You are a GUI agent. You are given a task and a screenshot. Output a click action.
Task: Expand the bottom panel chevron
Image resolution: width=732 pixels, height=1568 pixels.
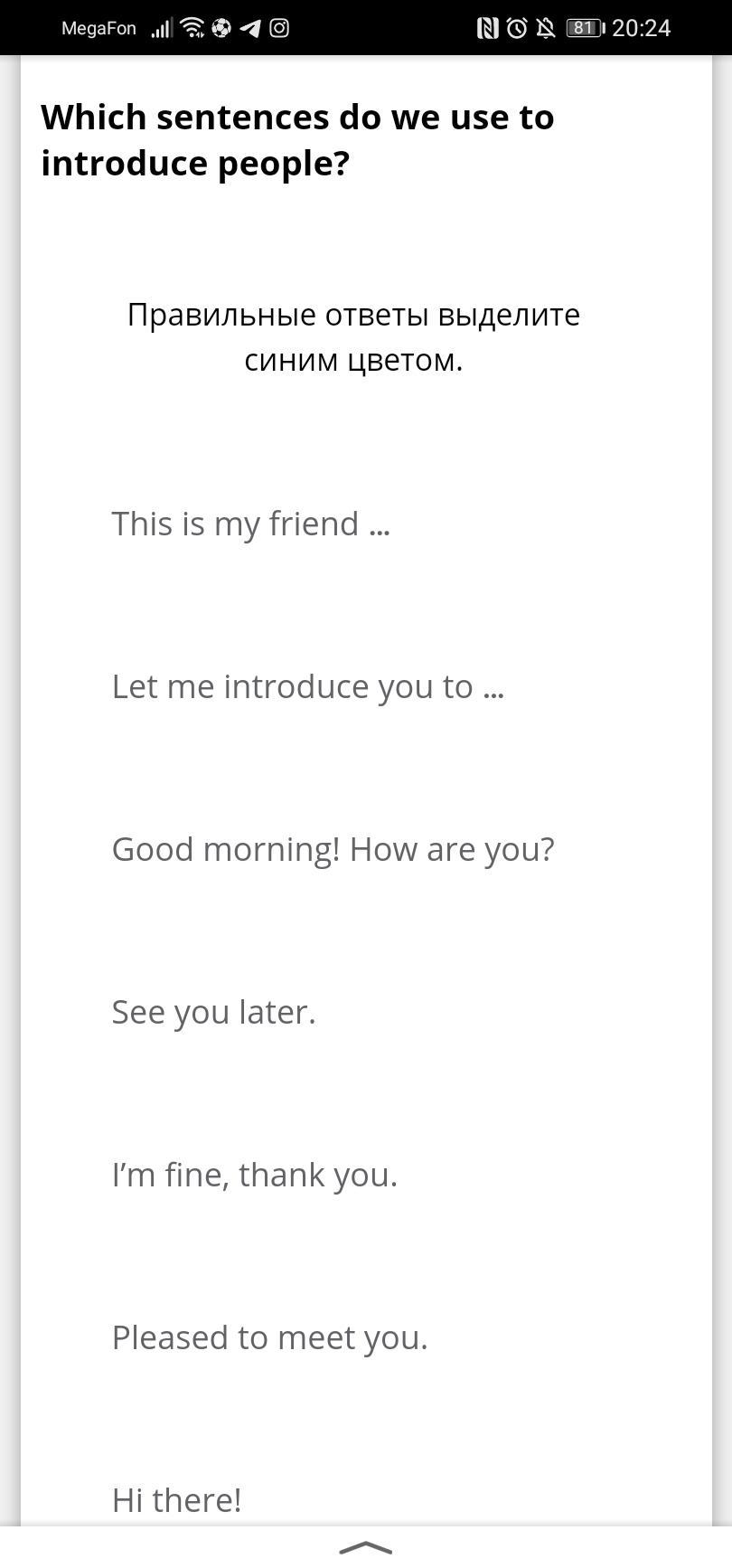(x=366, y=1547)
